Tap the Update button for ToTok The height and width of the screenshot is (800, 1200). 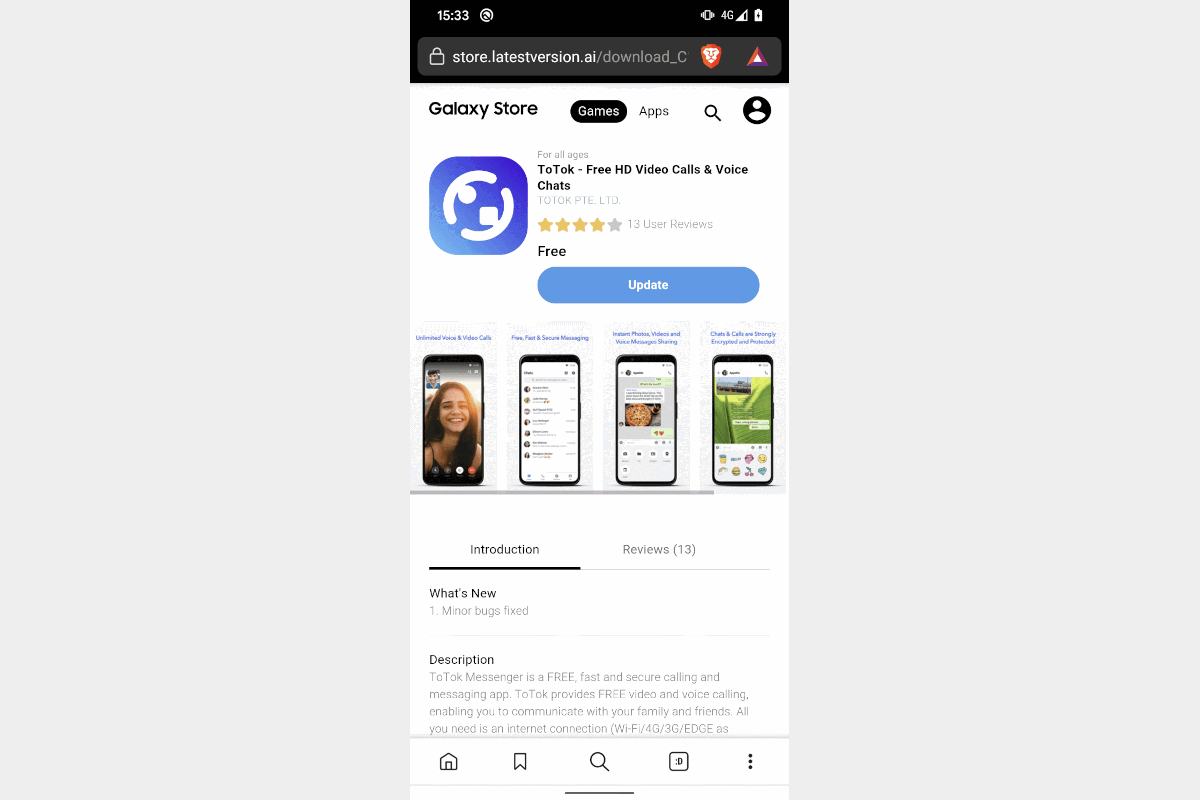pyautogui.click(x=648, y=285)
